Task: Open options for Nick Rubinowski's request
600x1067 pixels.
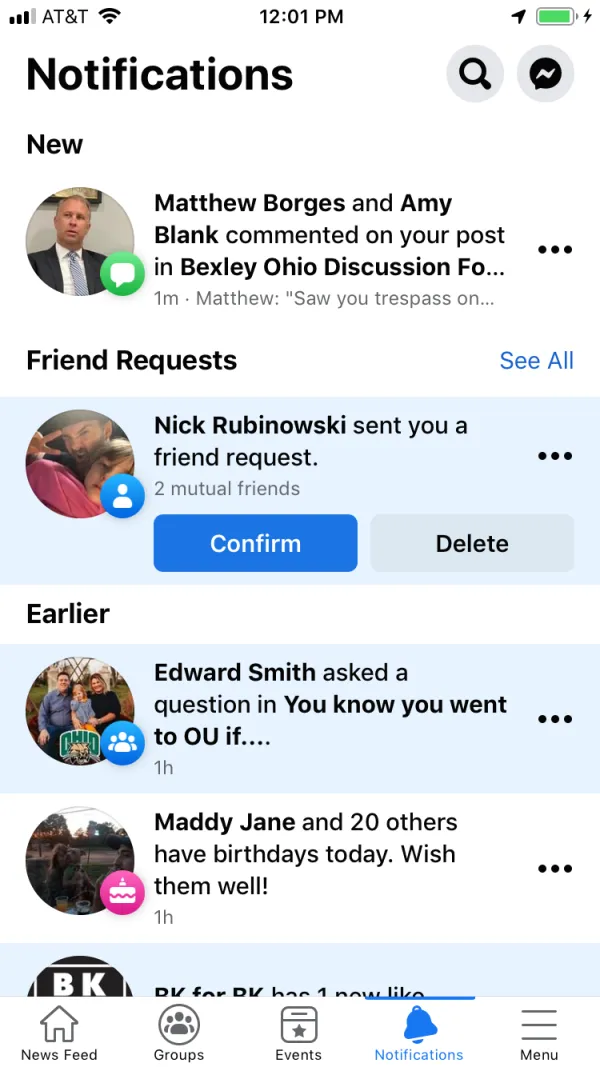Action: pos(555,456)
